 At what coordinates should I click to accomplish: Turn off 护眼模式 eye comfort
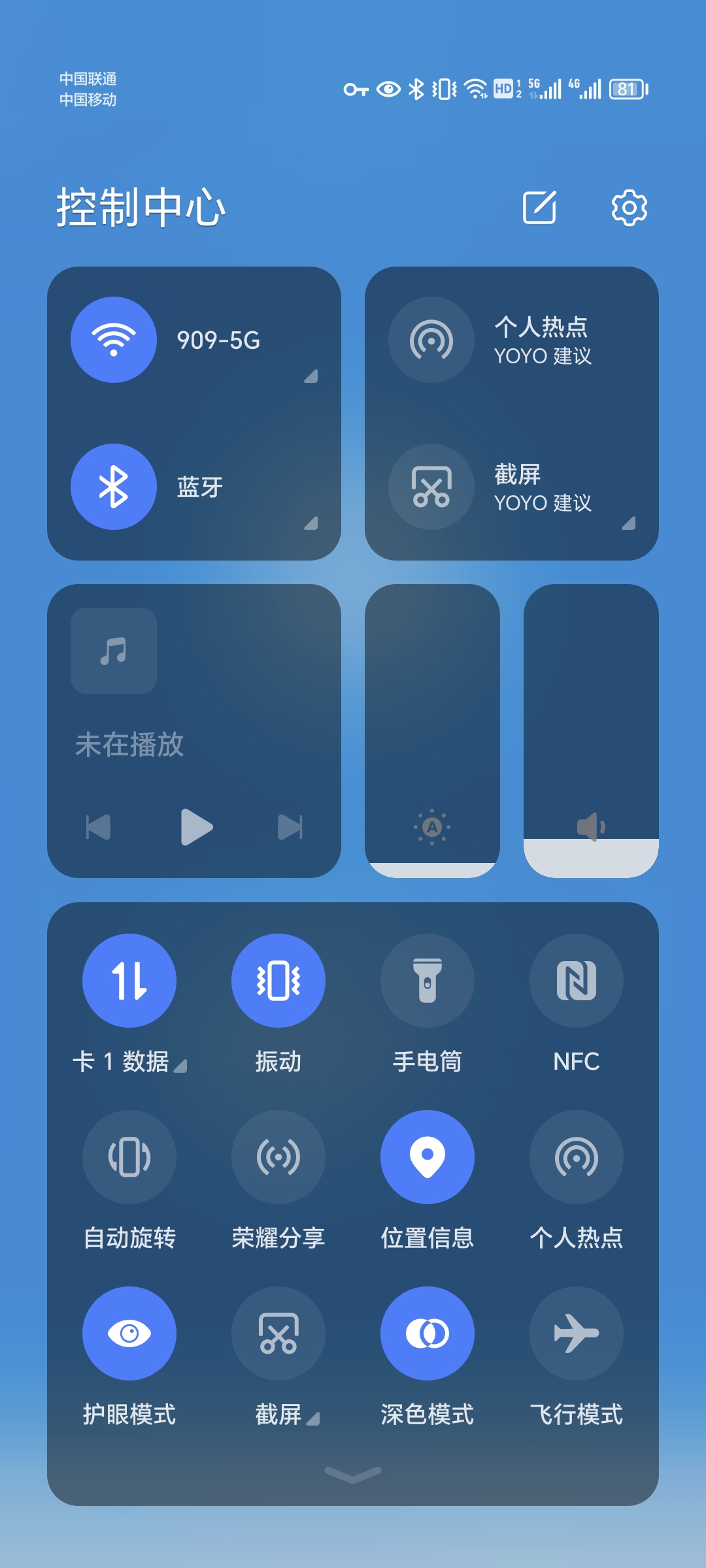[x=129, y=1333]
